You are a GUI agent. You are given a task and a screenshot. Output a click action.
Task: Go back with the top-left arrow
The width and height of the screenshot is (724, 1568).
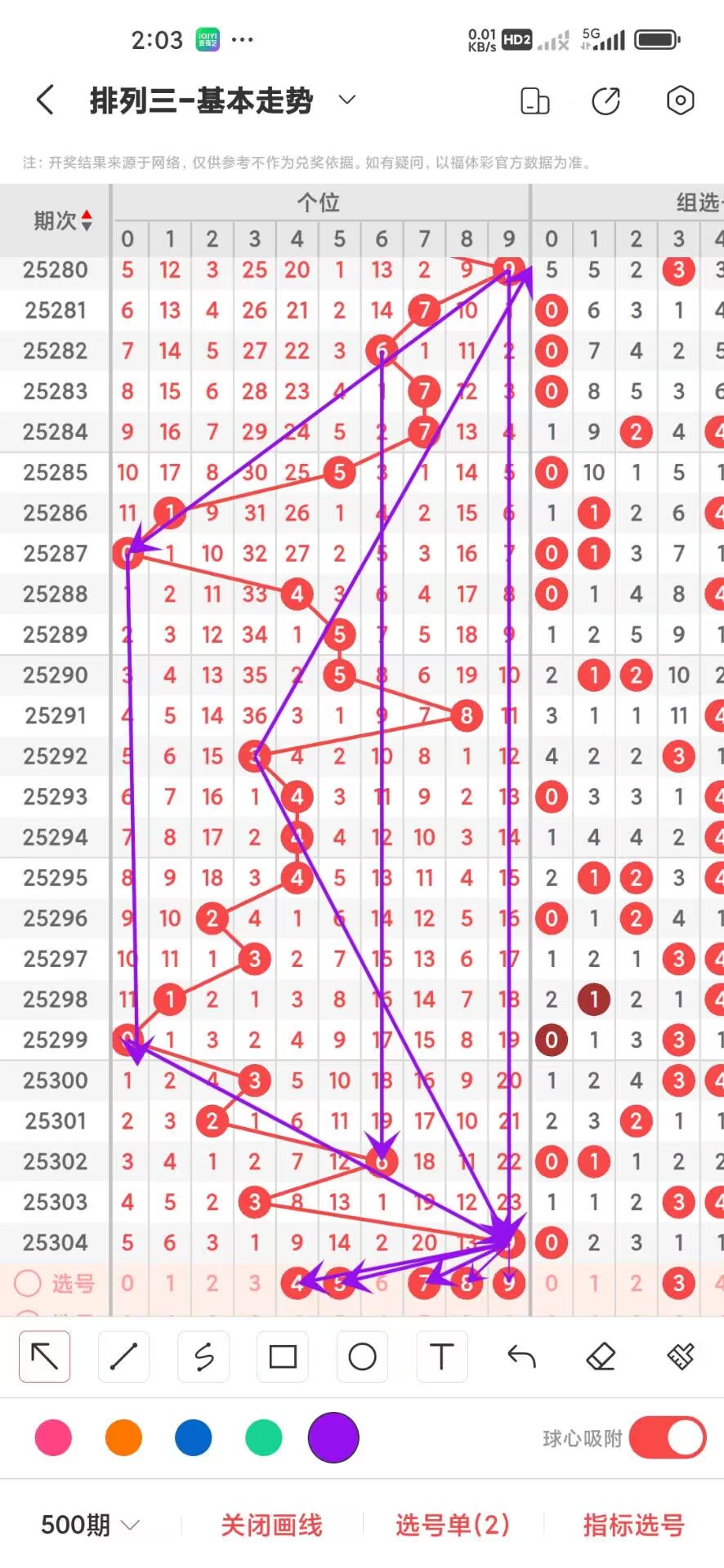point(46,100)
